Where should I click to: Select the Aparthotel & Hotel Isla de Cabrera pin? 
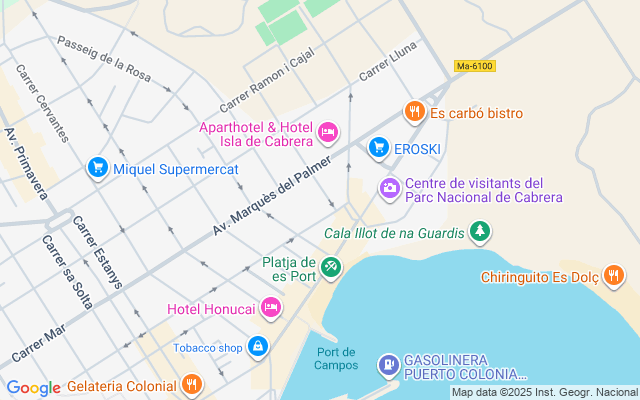[x=328, y=133]
